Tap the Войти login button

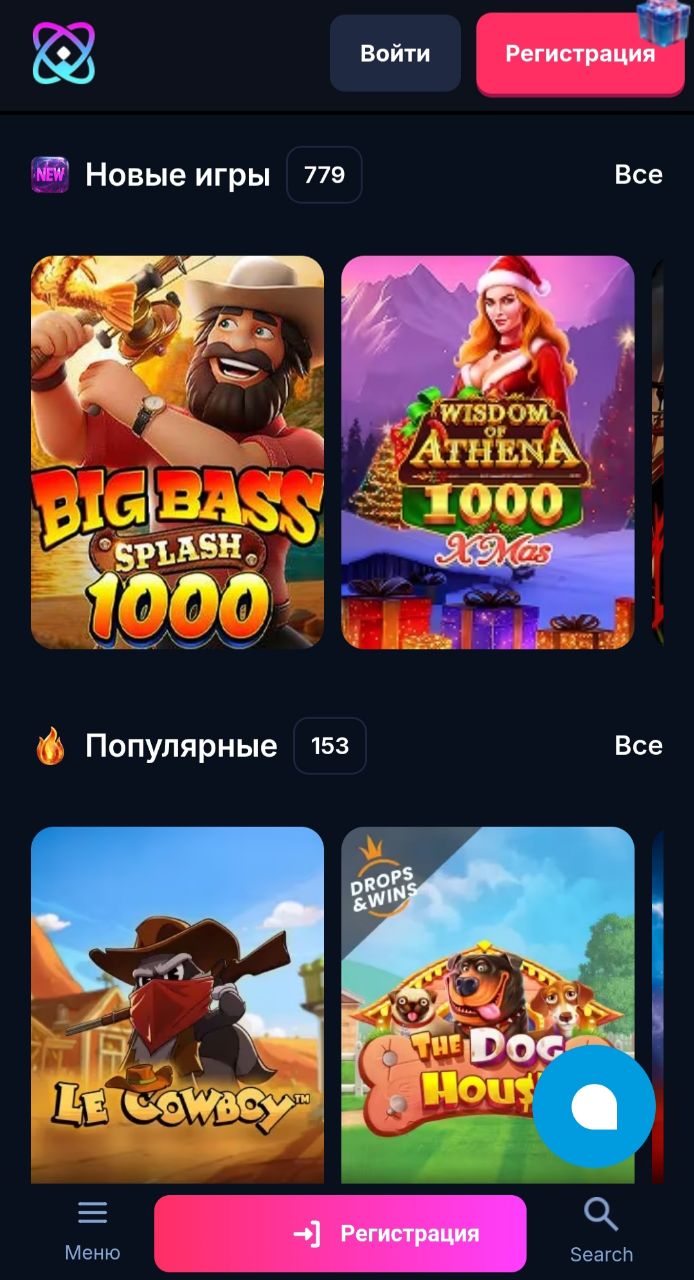[395, 53]
